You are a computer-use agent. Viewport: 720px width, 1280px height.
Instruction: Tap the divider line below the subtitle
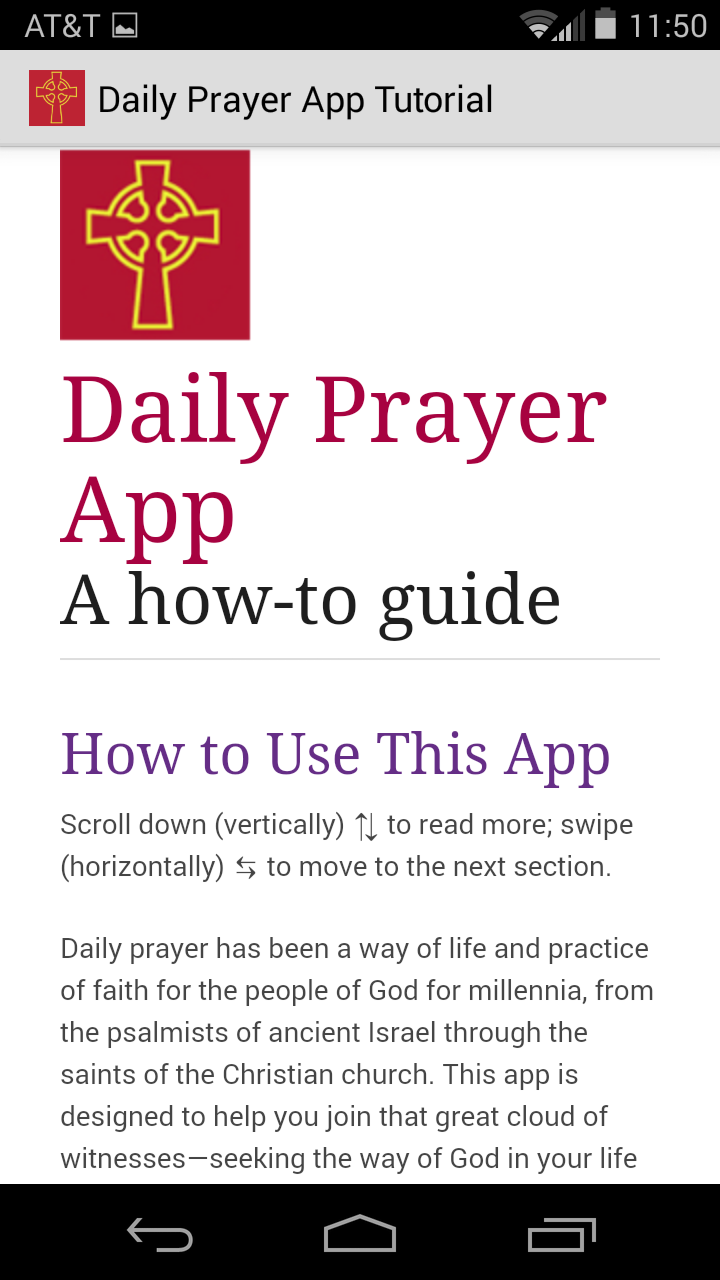360,658
